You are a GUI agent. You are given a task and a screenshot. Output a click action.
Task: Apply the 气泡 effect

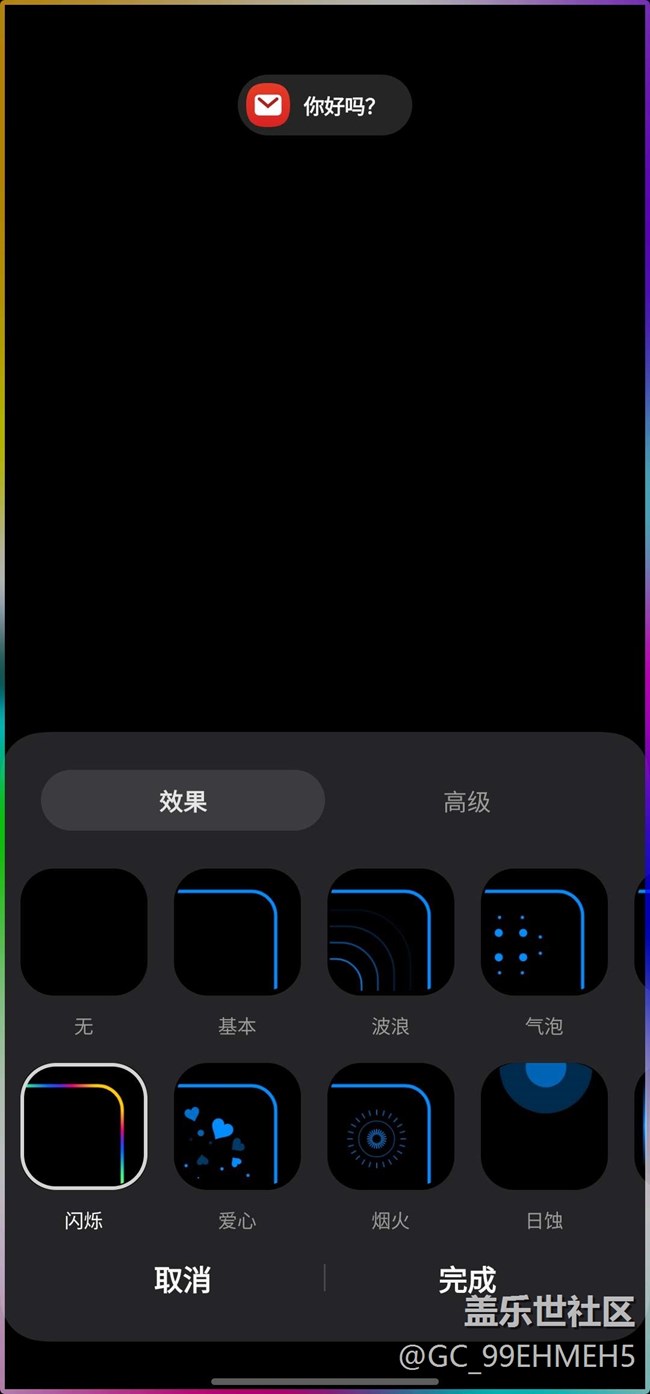[x=544, y=932]
